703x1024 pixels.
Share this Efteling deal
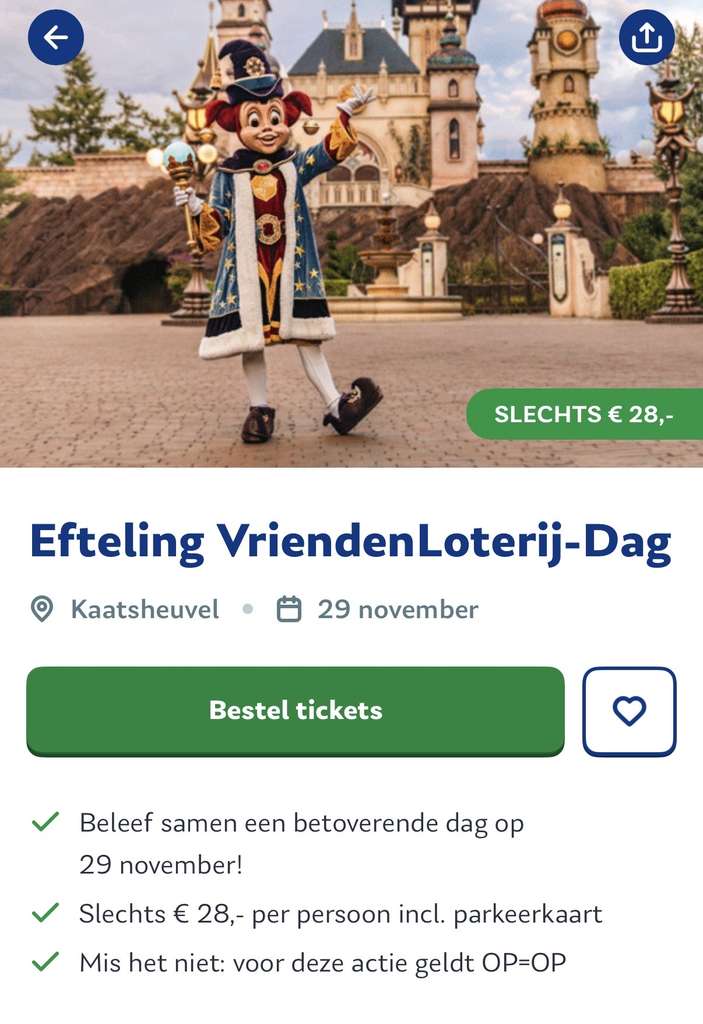(x=647, y=37)
